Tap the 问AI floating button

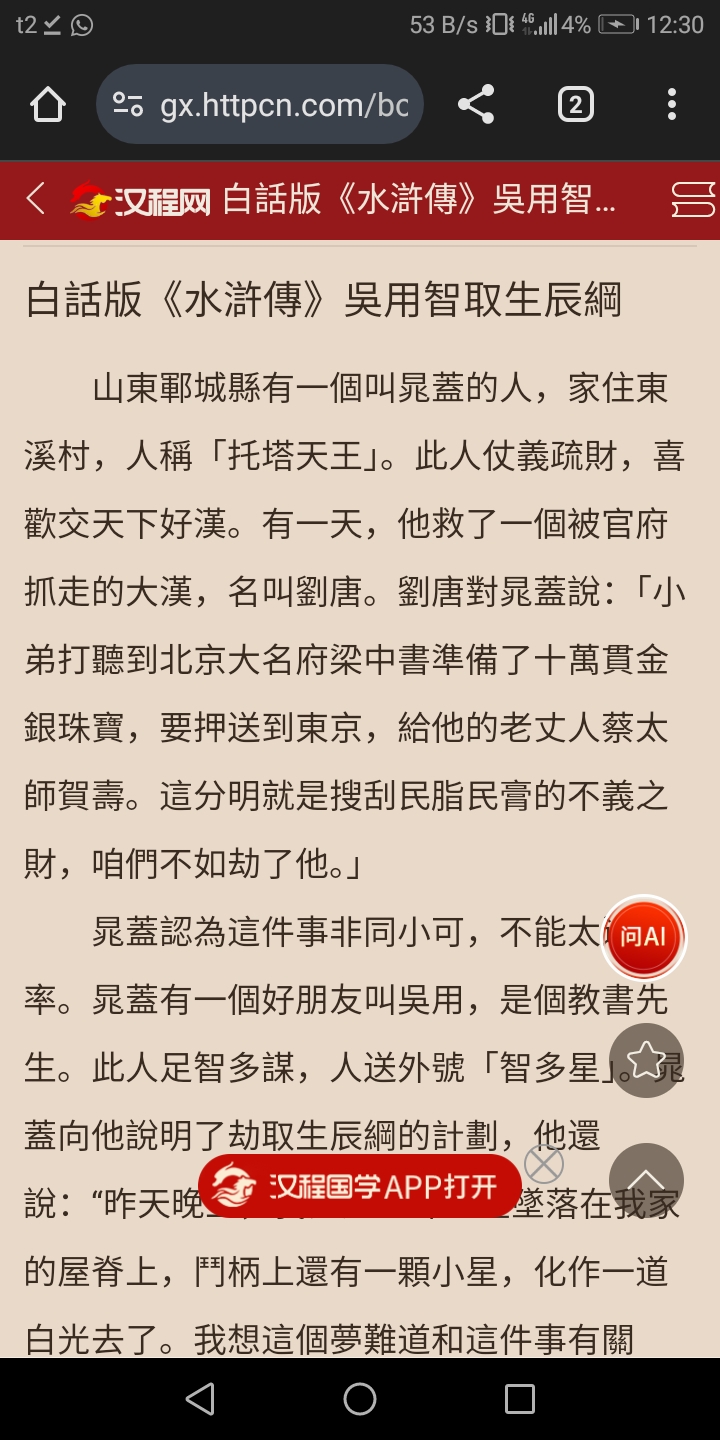tap(644, 937)
